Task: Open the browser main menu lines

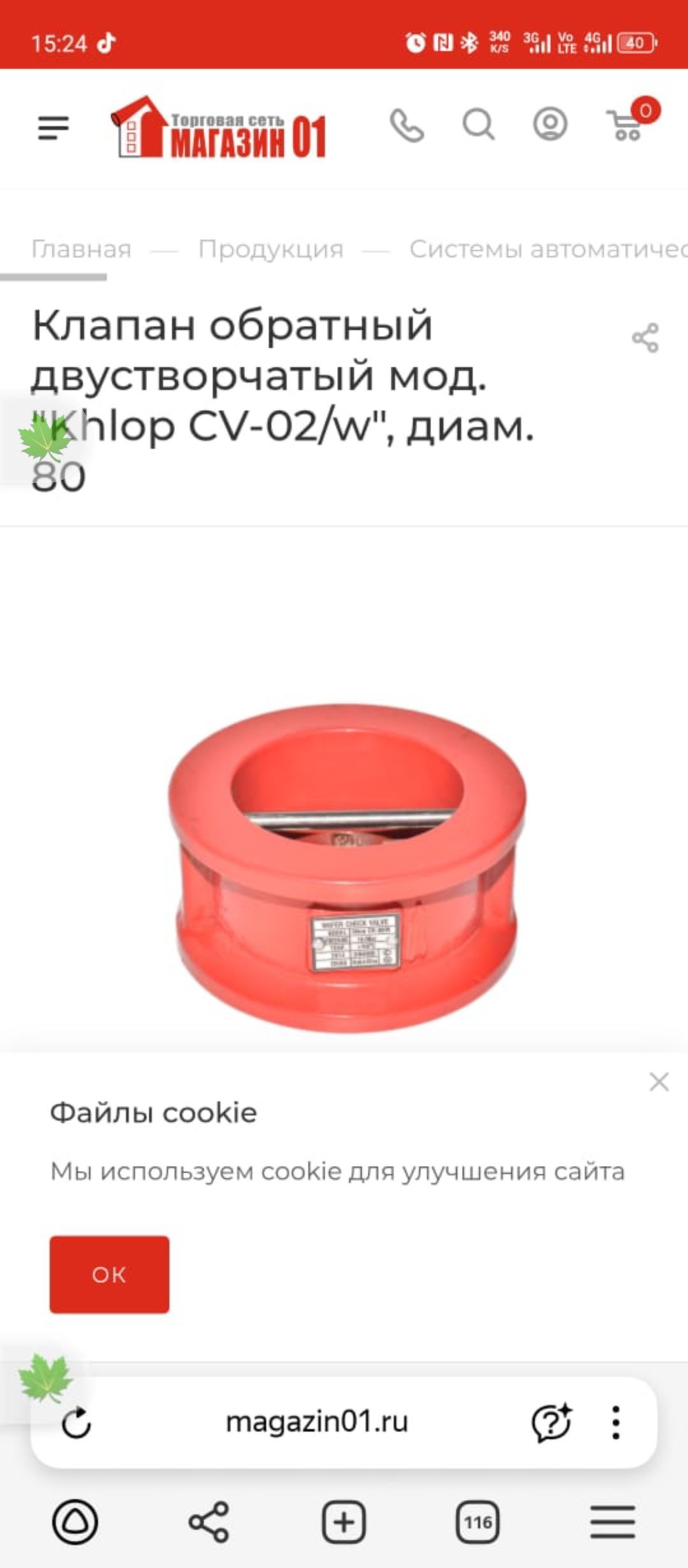Action: tap(612, 1522)
